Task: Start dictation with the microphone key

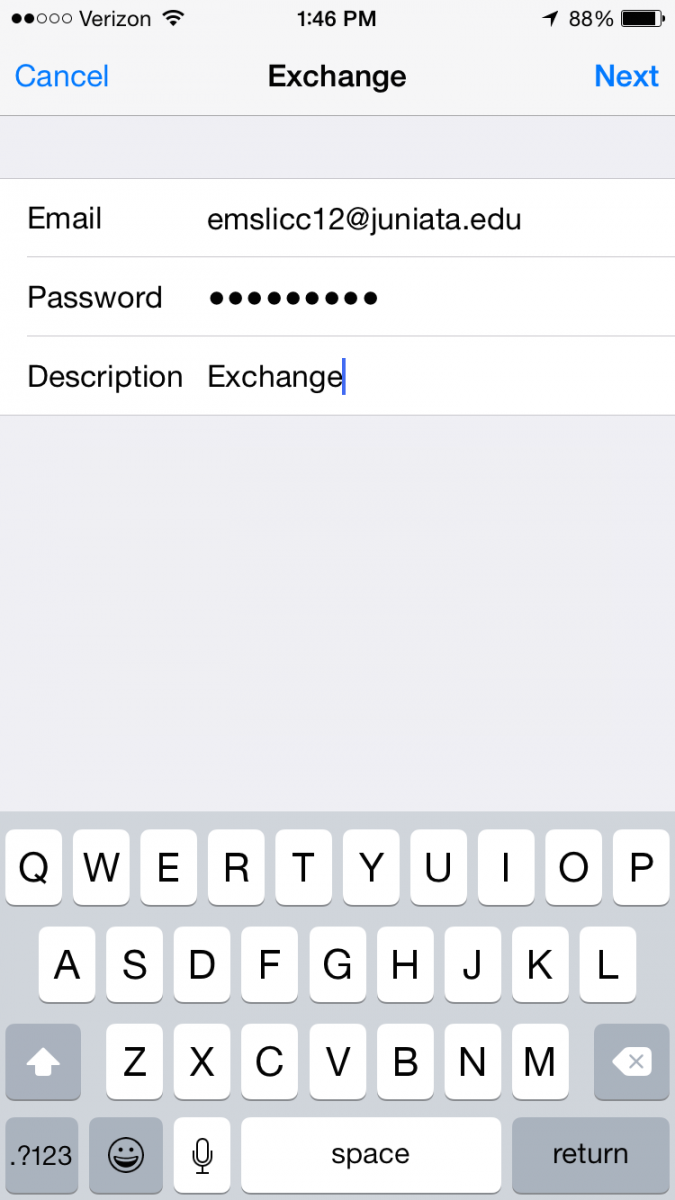Action: [x=202, y=1155]
